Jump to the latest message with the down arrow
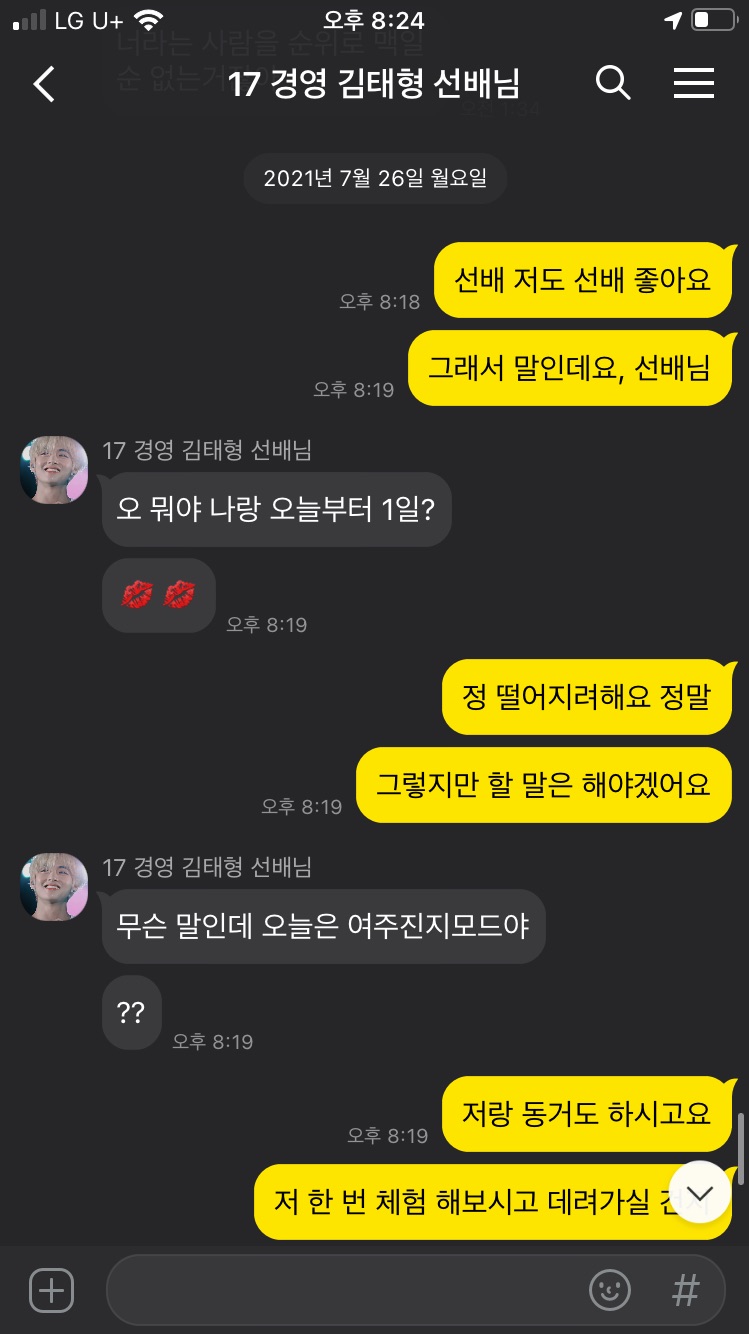 coord(699,1192)
